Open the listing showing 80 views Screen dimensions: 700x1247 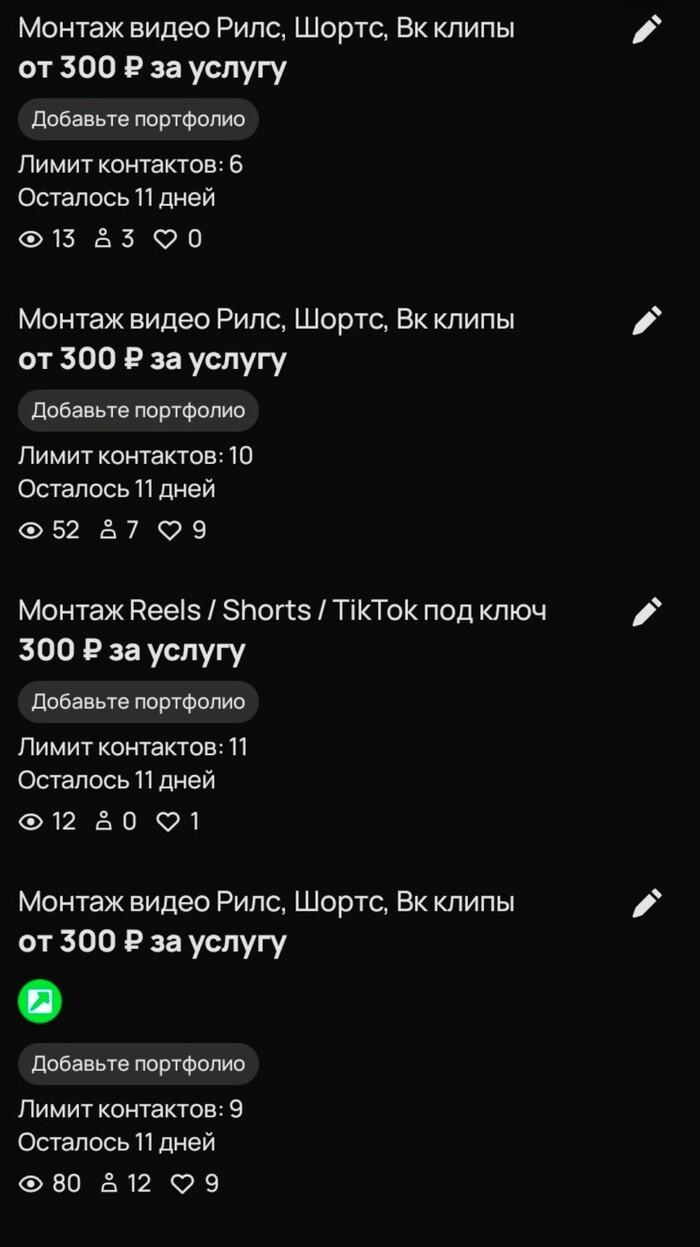(266, 902)
